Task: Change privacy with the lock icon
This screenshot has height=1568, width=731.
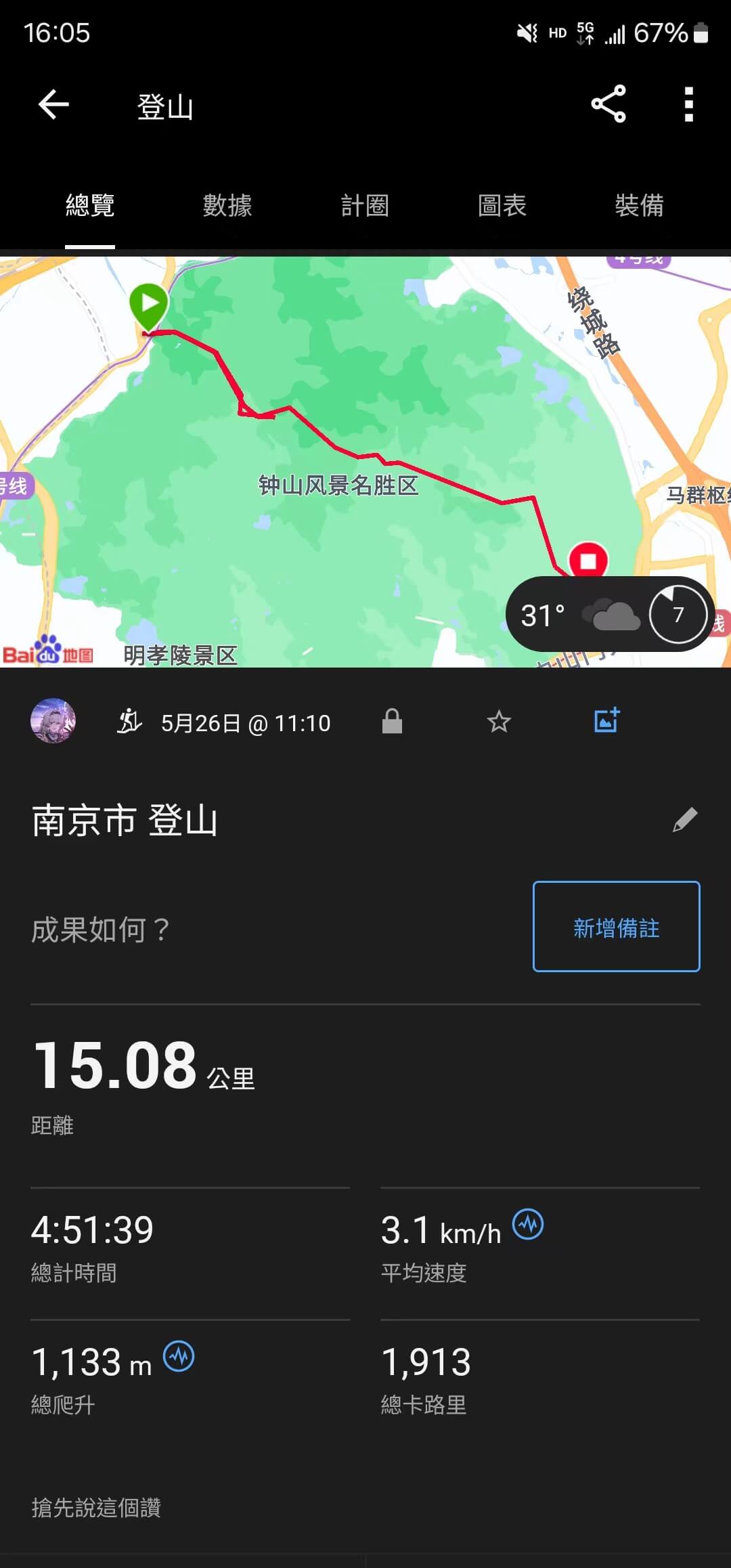Action: pos(392,722)
